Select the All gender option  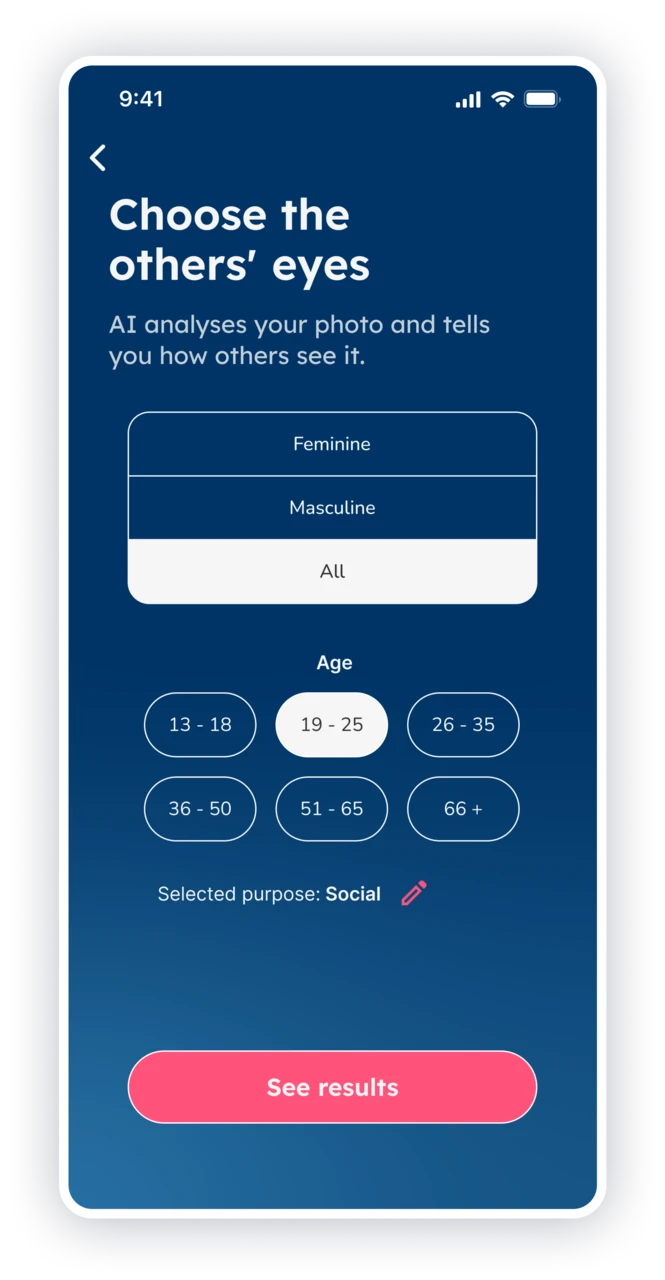coord(332,572)
